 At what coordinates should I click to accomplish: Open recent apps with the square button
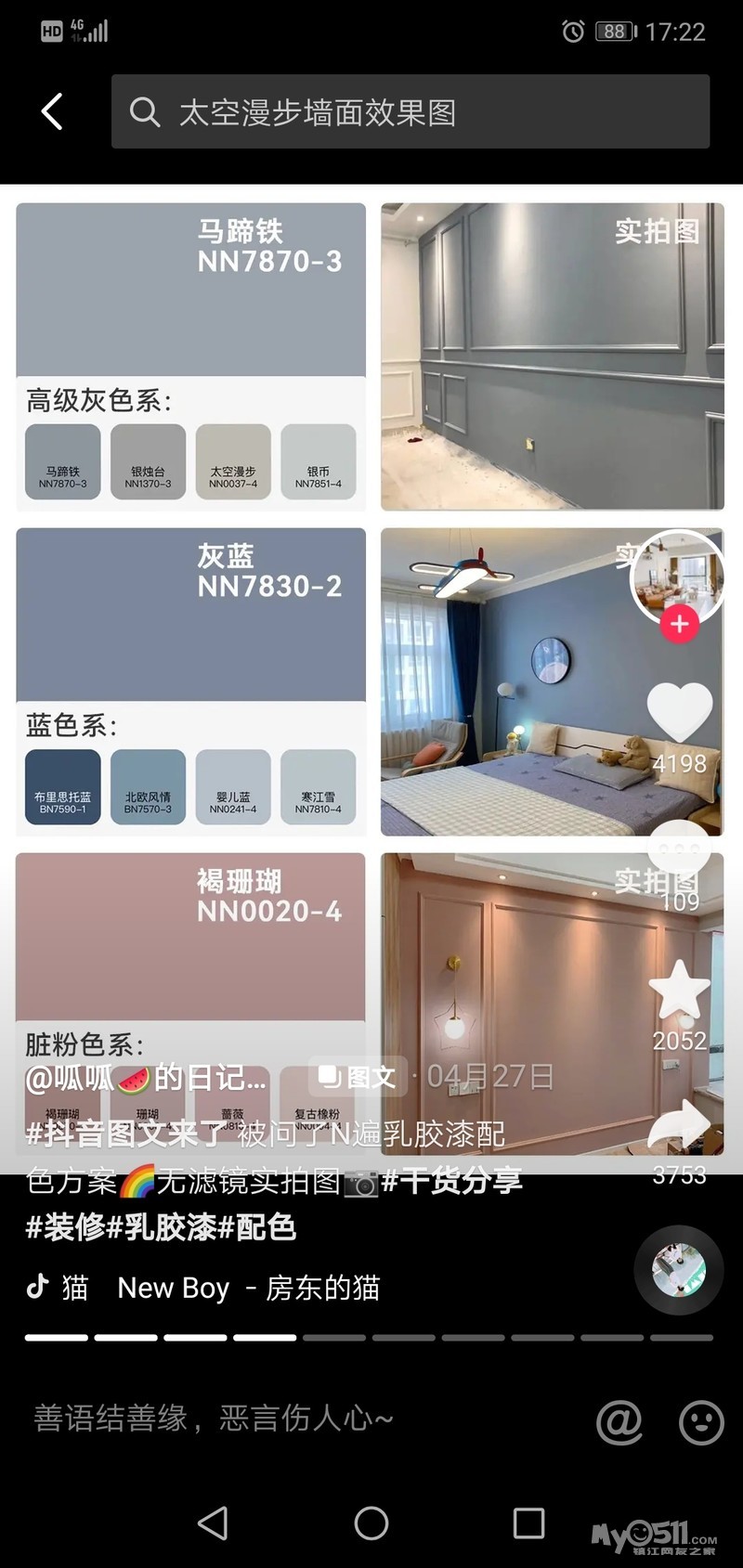(x=528, y=1523)
